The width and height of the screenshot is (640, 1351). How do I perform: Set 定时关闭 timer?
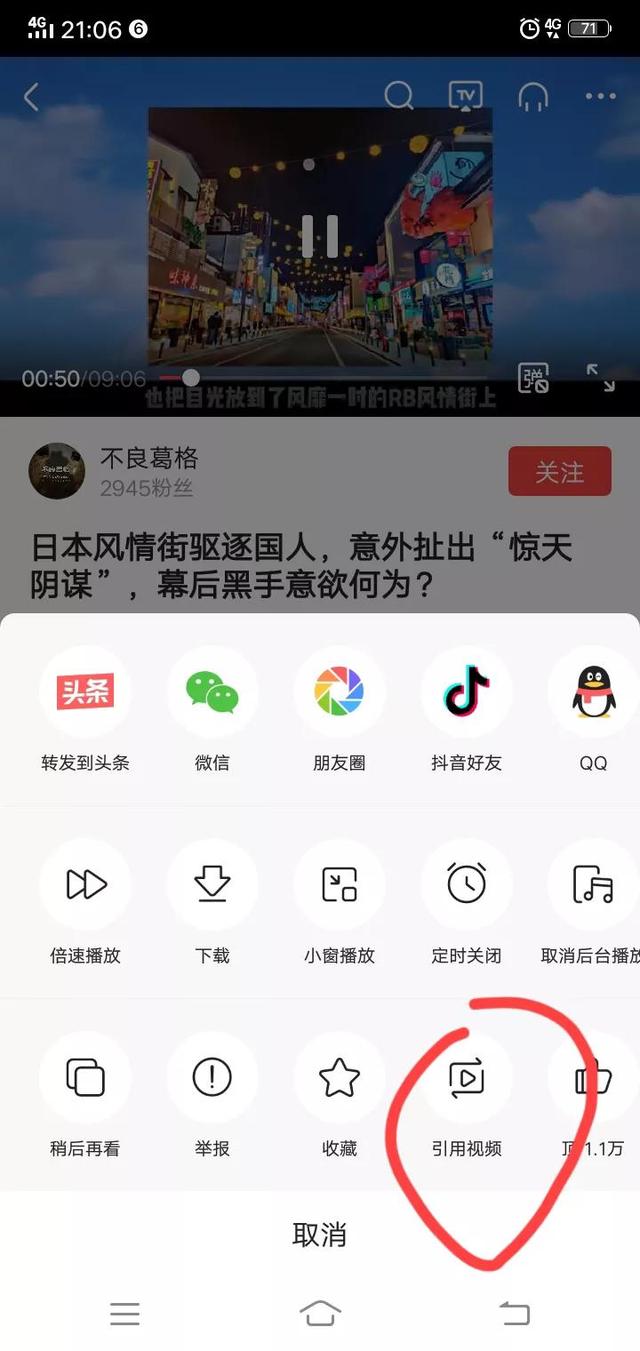(466, 885)
